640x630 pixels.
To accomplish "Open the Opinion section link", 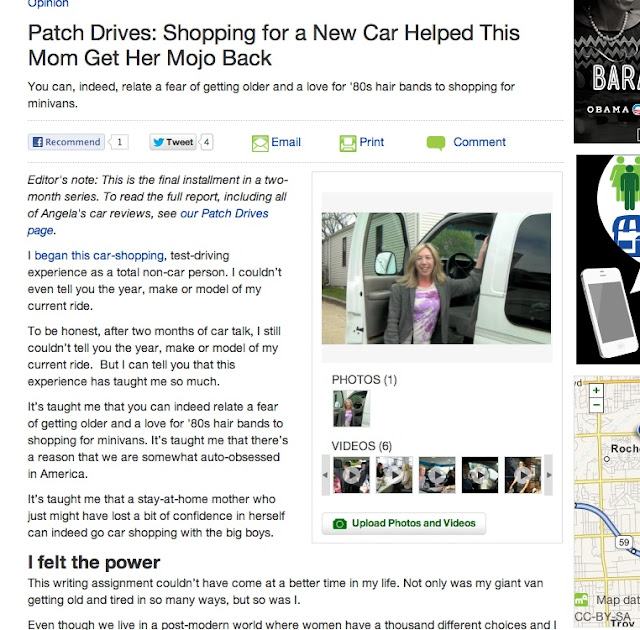I will [48, 3].
